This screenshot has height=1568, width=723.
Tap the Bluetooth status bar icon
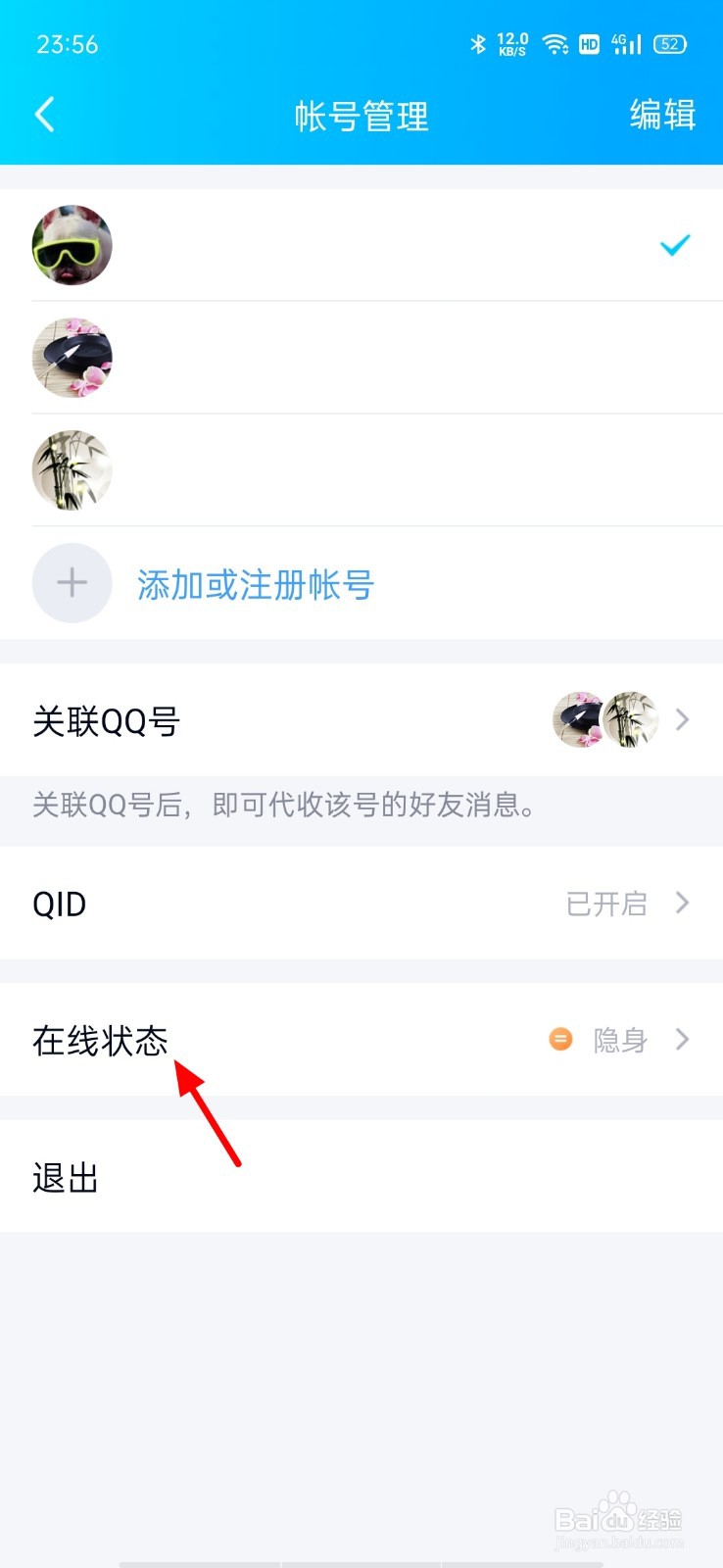pos(479,43)
